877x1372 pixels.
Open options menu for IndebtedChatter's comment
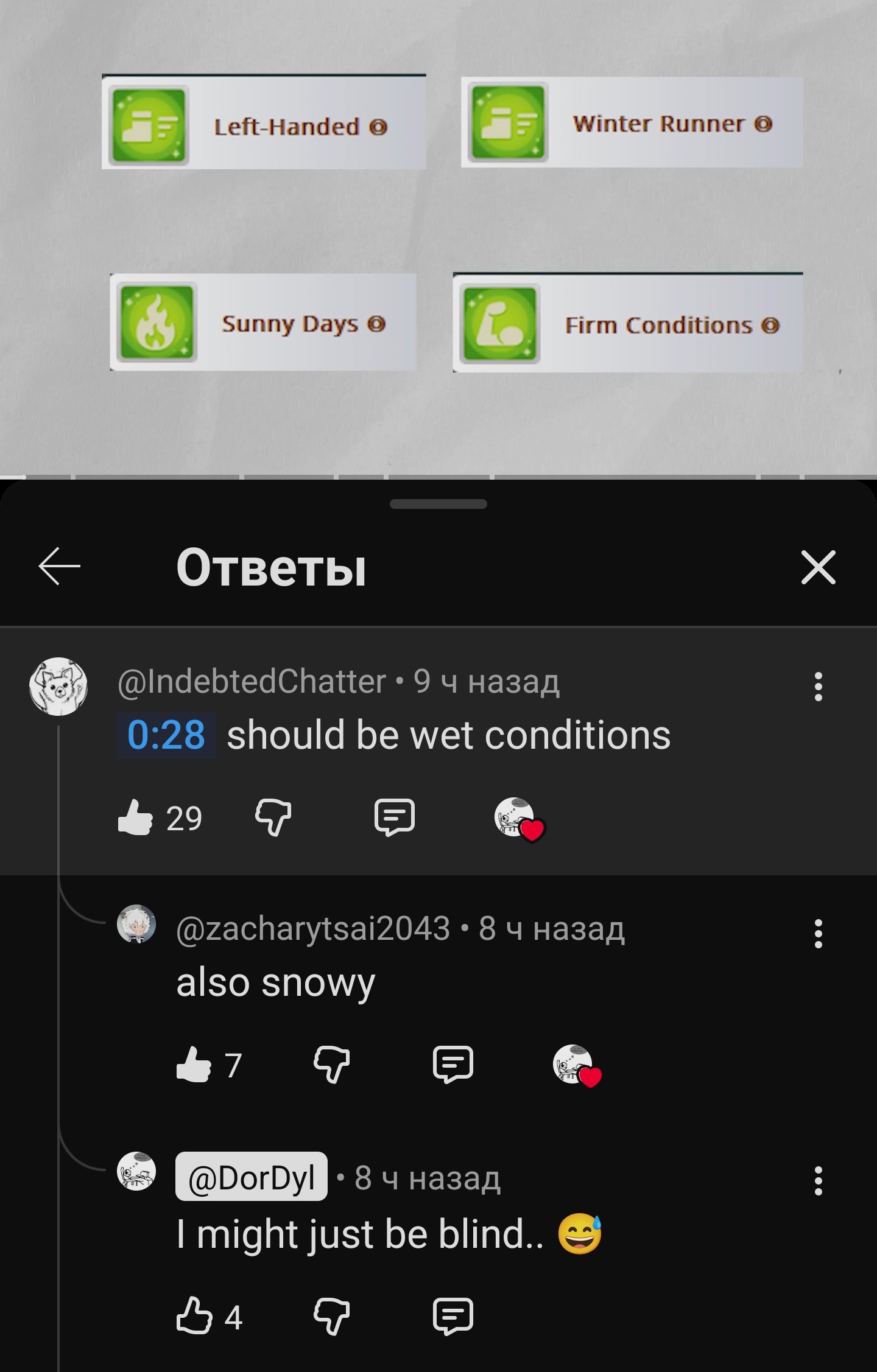click(x=818, y=687)
